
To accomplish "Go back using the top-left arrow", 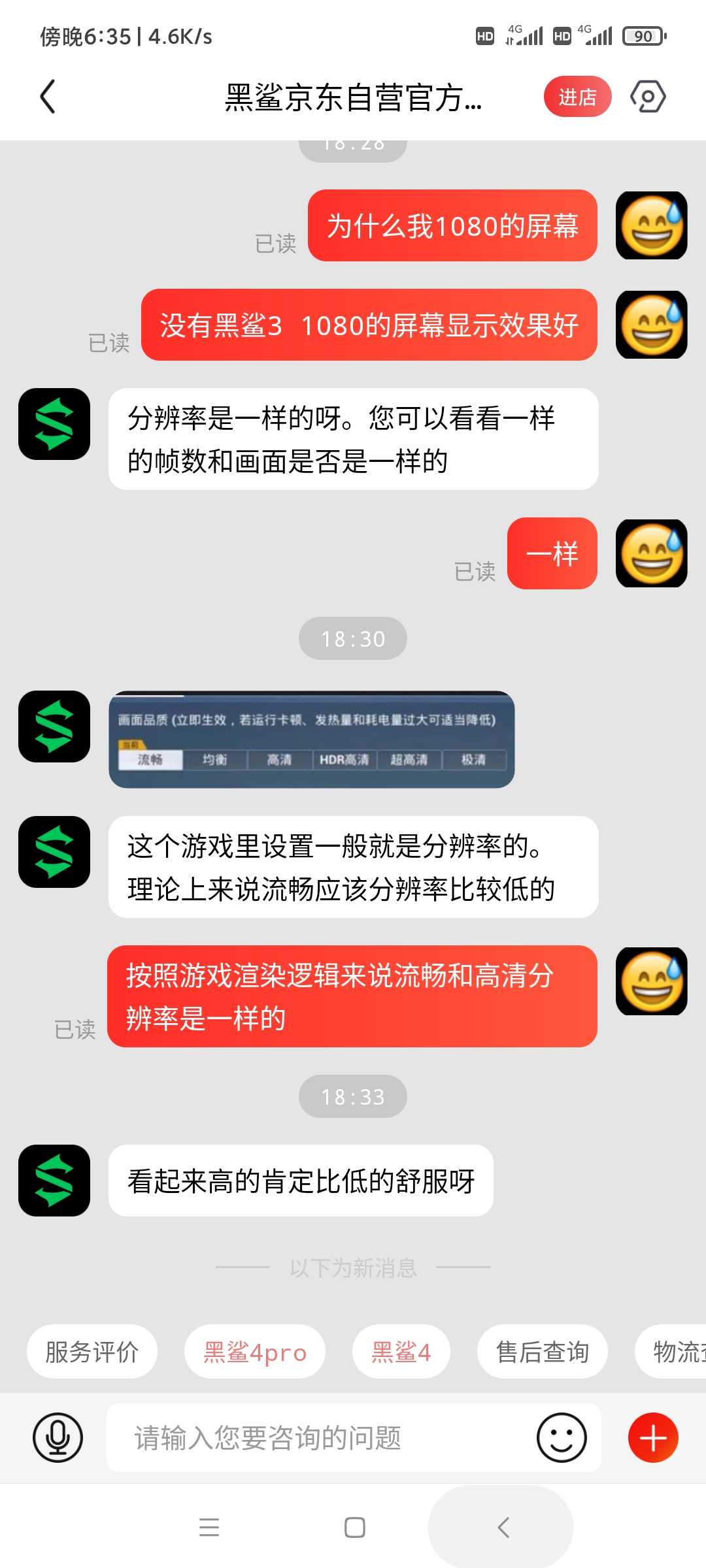I will [48, 97].
